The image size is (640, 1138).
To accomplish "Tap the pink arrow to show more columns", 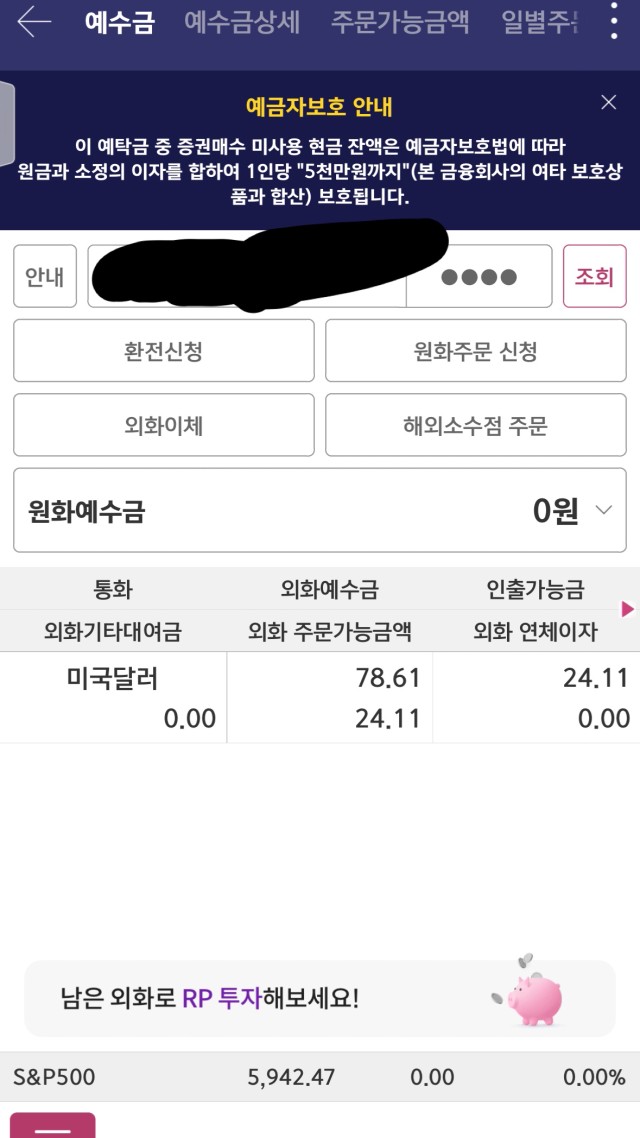I will click(628, 610).
